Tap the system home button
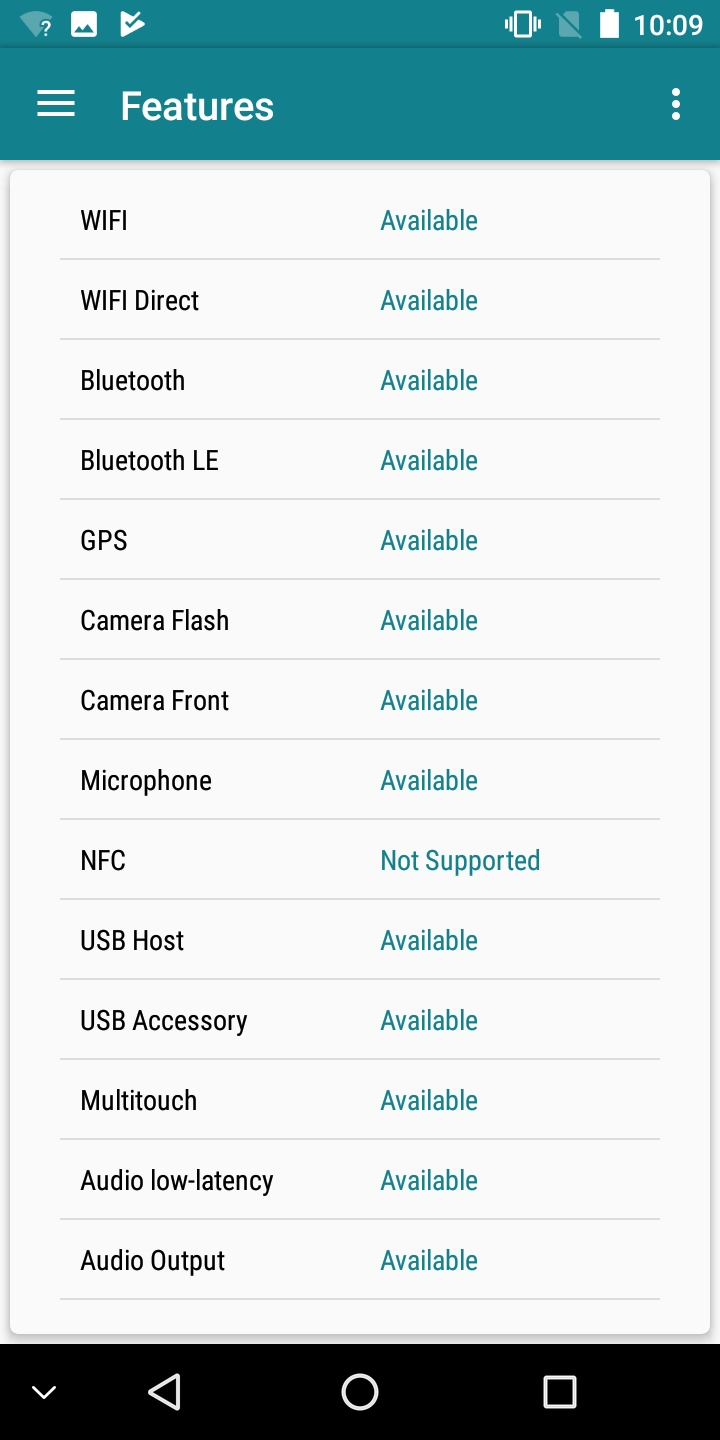This screenshot has width=720, height=1440. 360,1391
